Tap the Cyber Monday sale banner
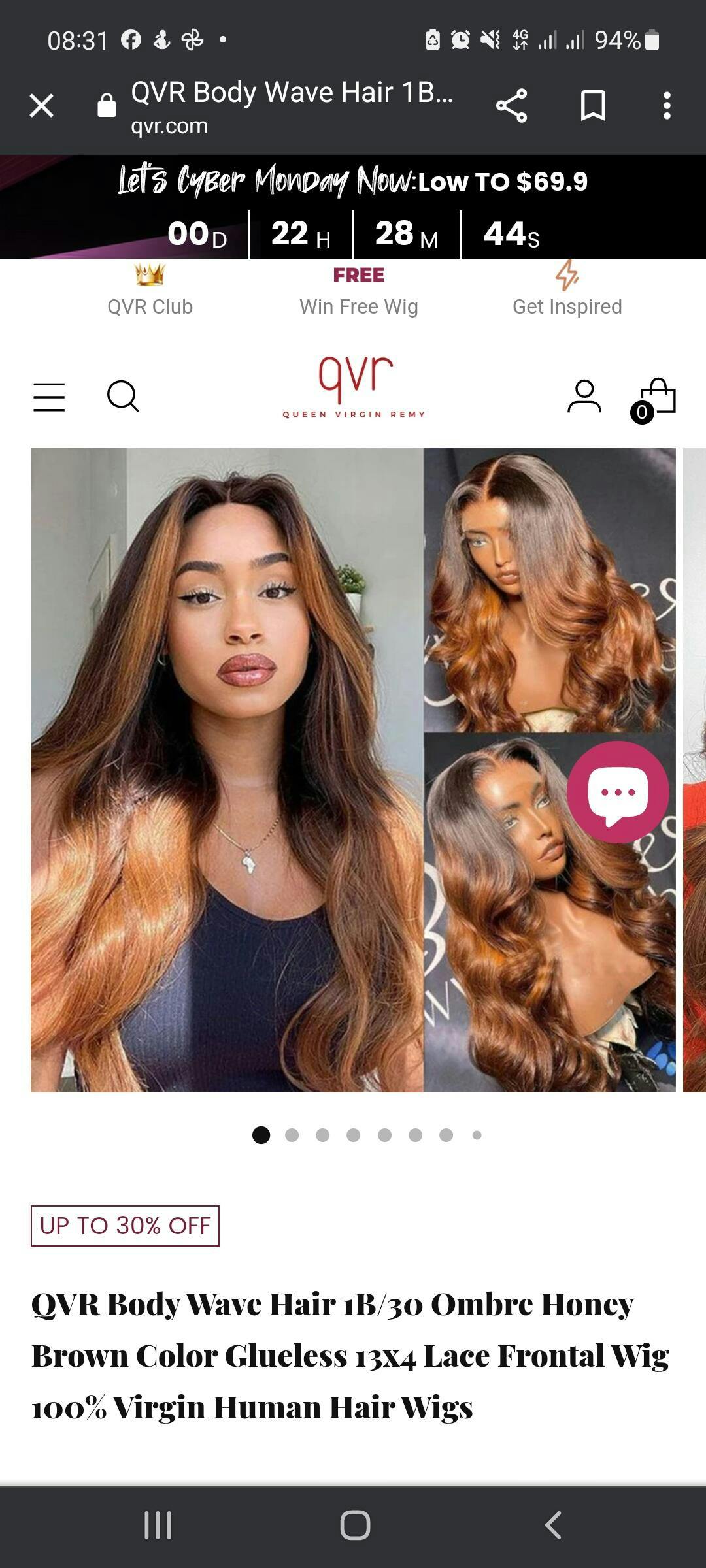706x1568 pixels. (x=353, y=206)
